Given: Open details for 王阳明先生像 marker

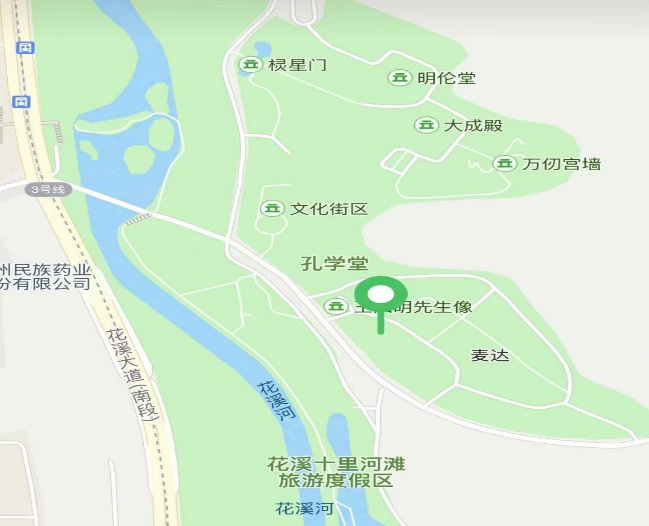Looking at the screenshot, I should [x=335, y=306].
